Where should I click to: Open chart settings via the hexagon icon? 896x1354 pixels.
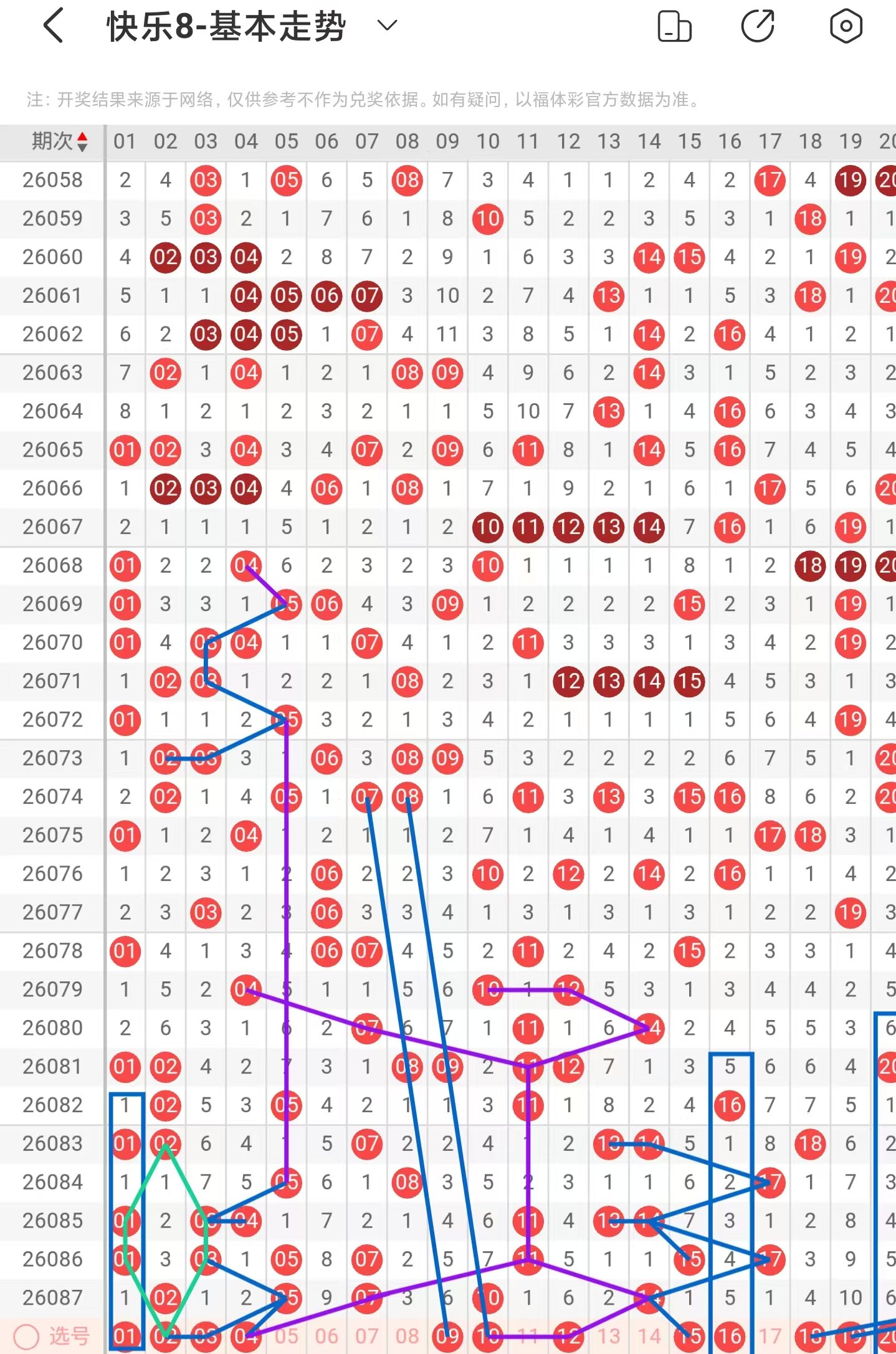[x=846, y=27]
